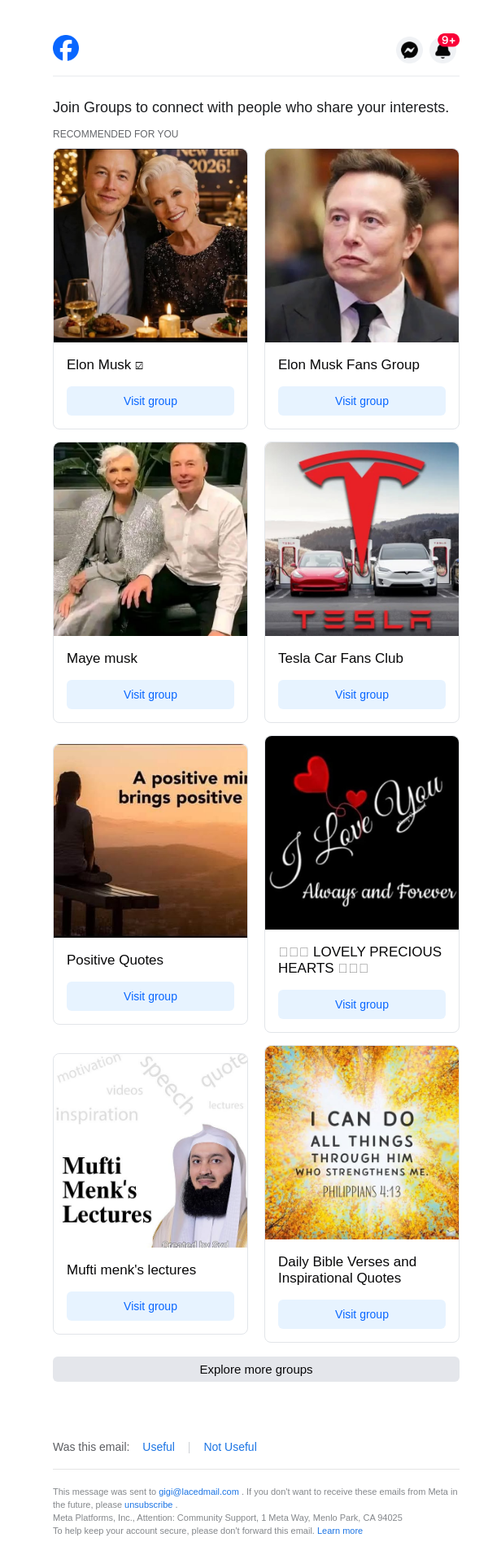This screenshot has width=488, height=1568.
Task: Explore more groups
Action: tap(256, 1369)
